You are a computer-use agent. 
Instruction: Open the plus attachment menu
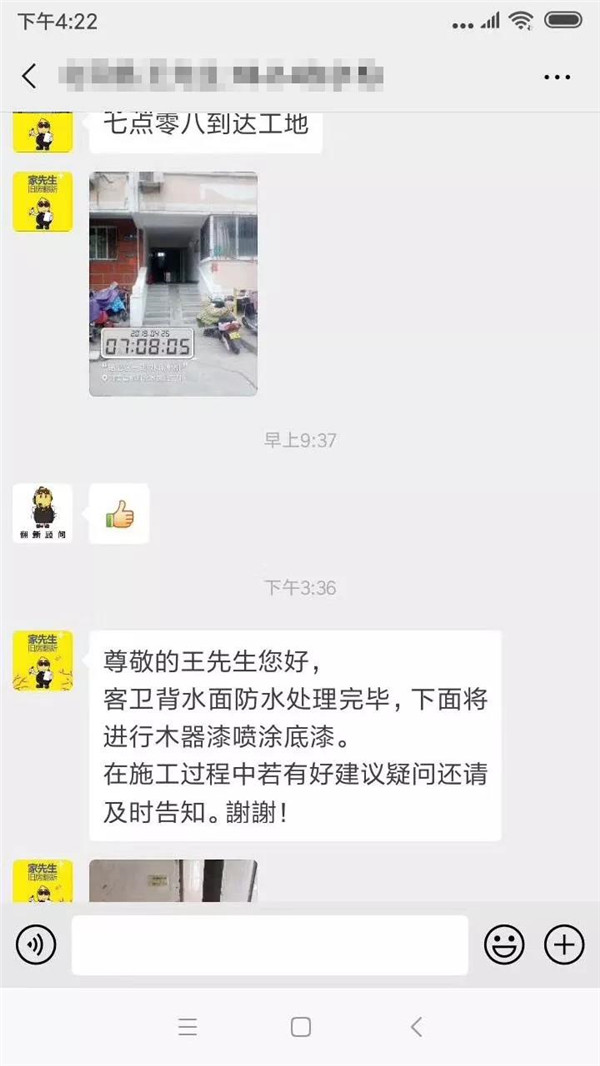point(564,945)
